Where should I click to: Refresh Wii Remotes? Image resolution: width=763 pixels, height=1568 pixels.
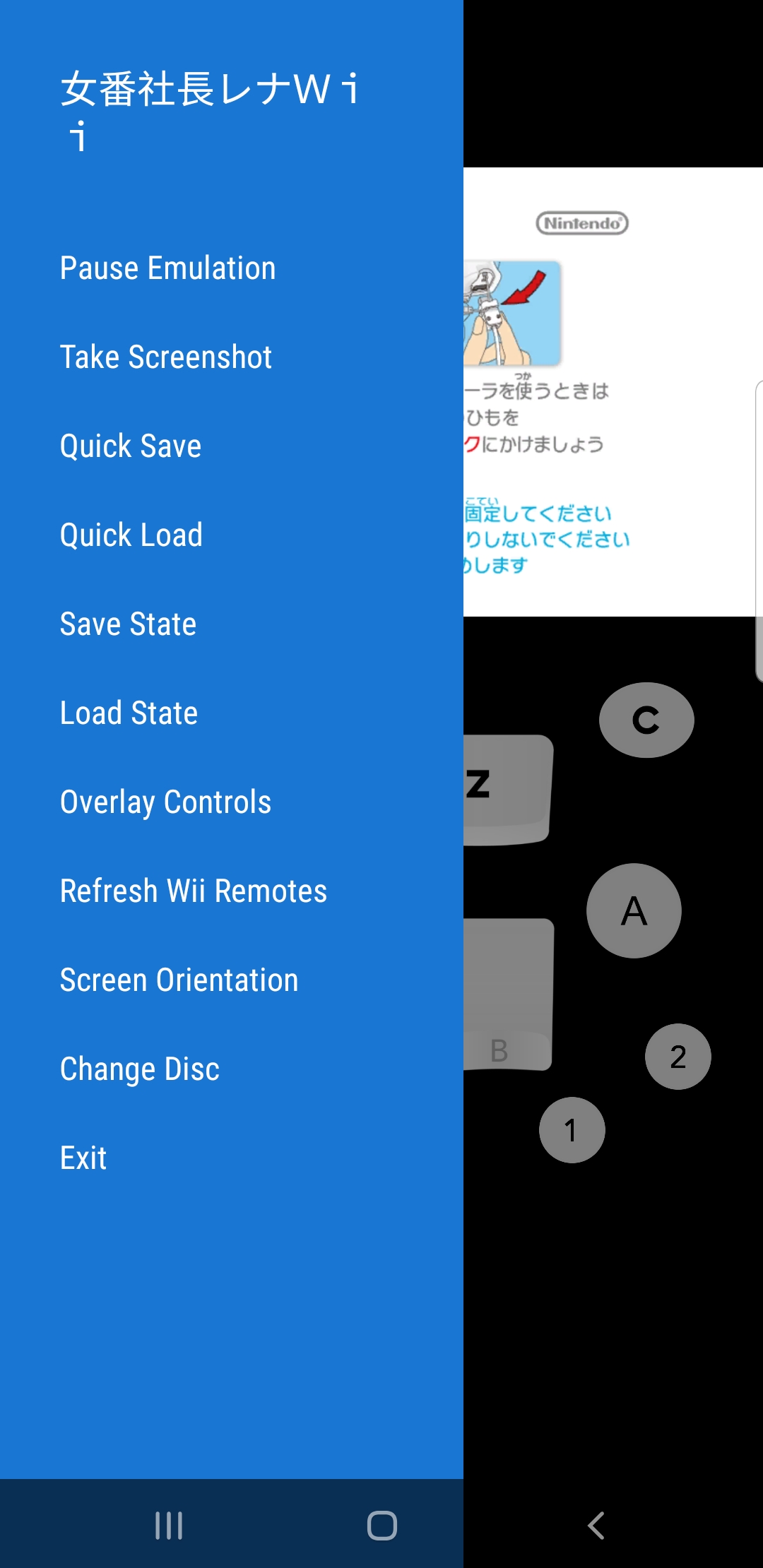[x=194, y=891]
